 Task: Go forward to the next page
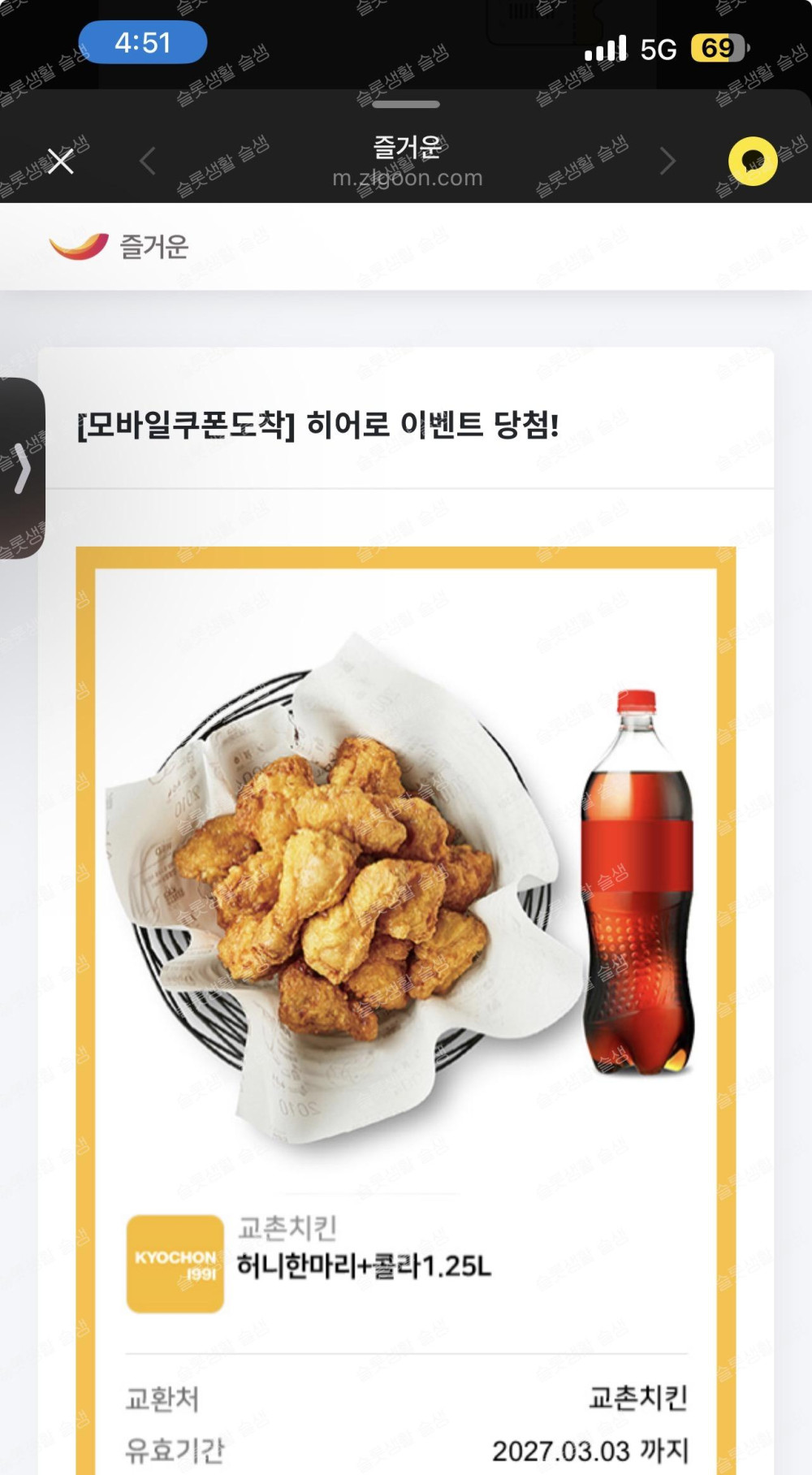pos(667,162)
